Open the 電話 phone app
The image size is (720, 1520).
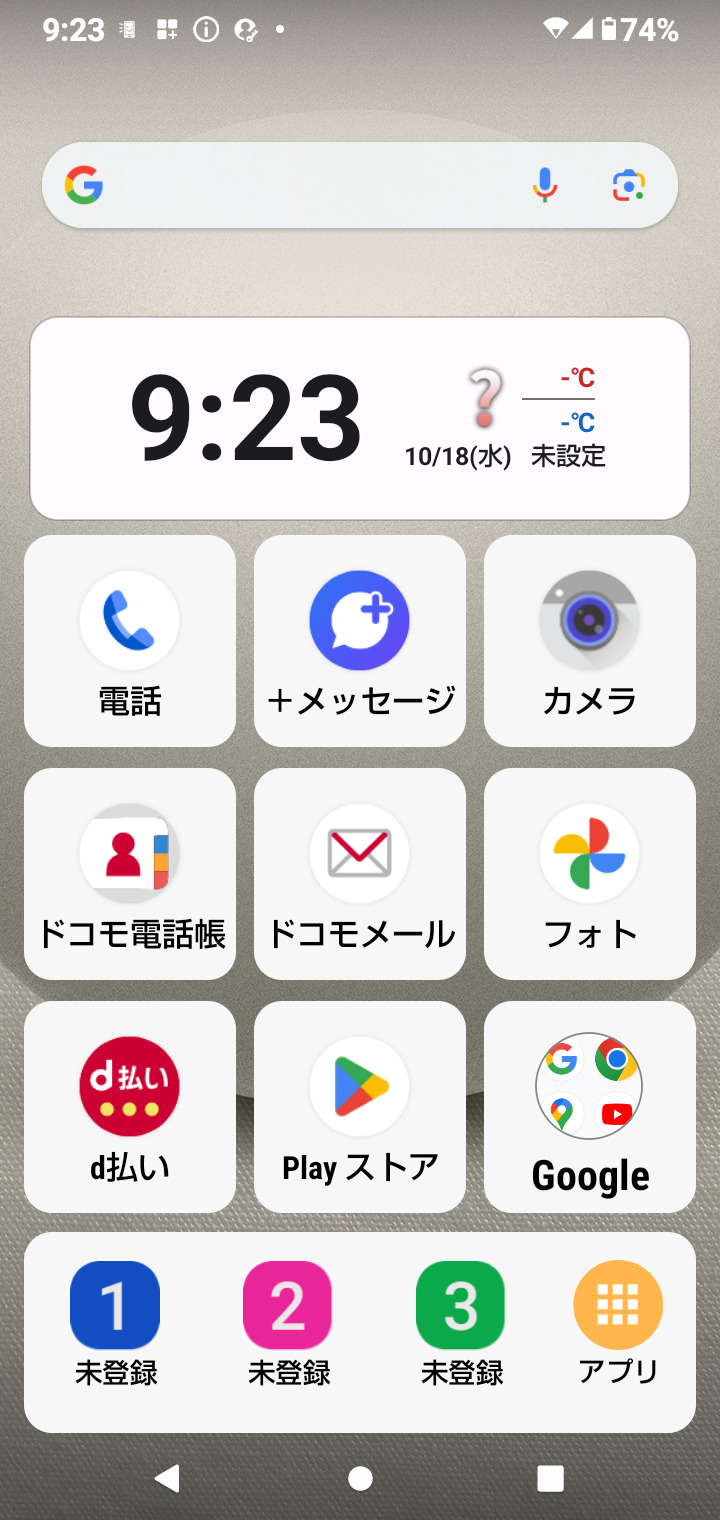[130, 641]
